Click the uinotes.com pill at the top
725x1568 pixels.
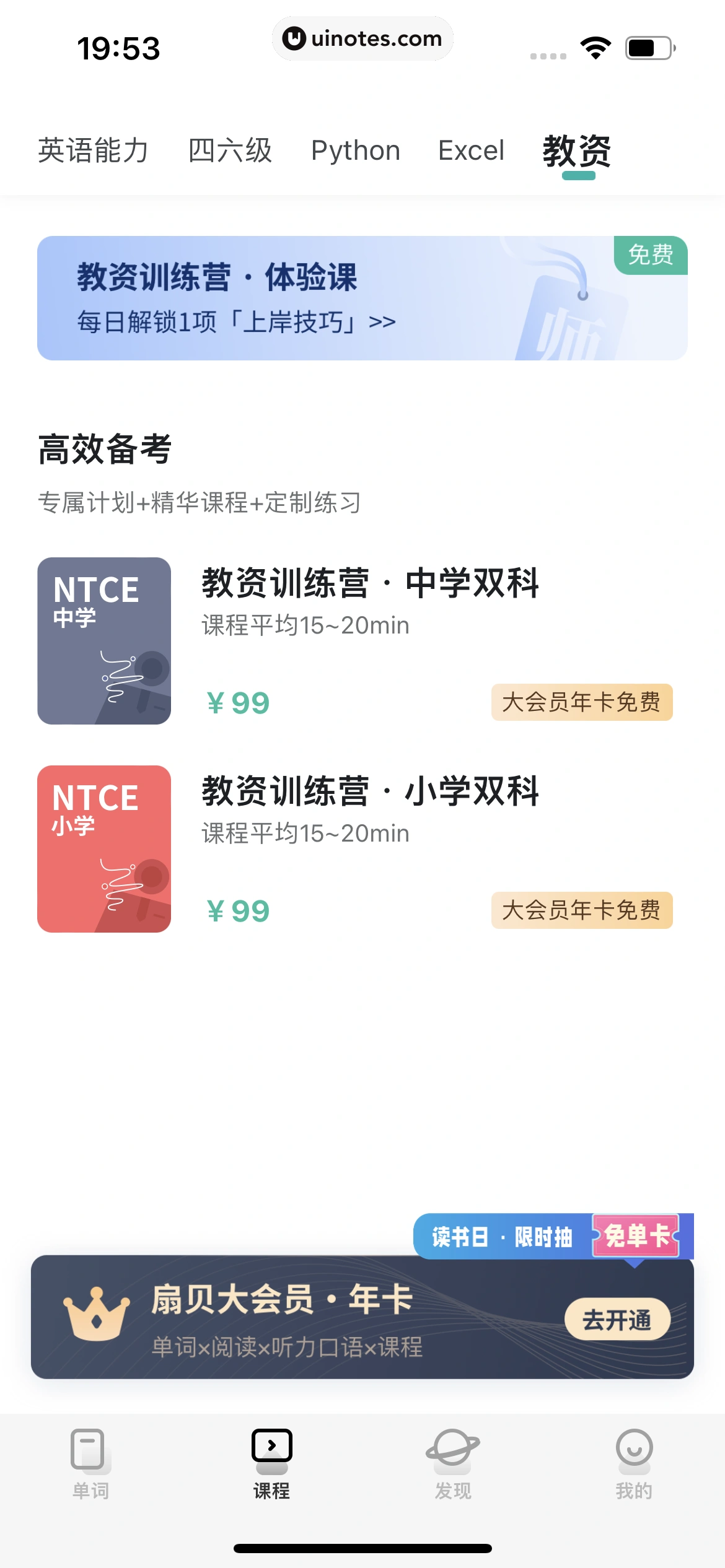tap(362, 38)
